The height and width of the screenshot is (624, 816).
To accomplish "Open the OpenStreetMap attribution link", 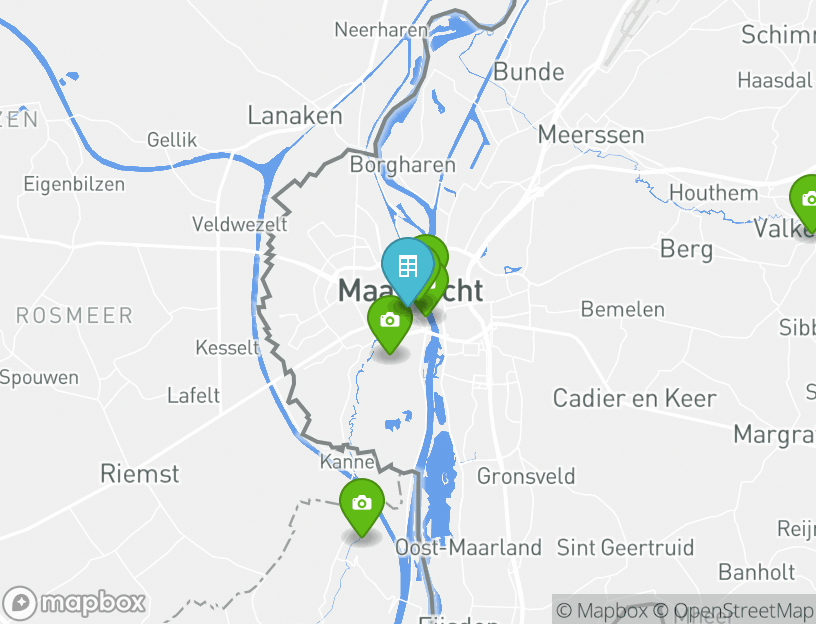I will [735, 610].
